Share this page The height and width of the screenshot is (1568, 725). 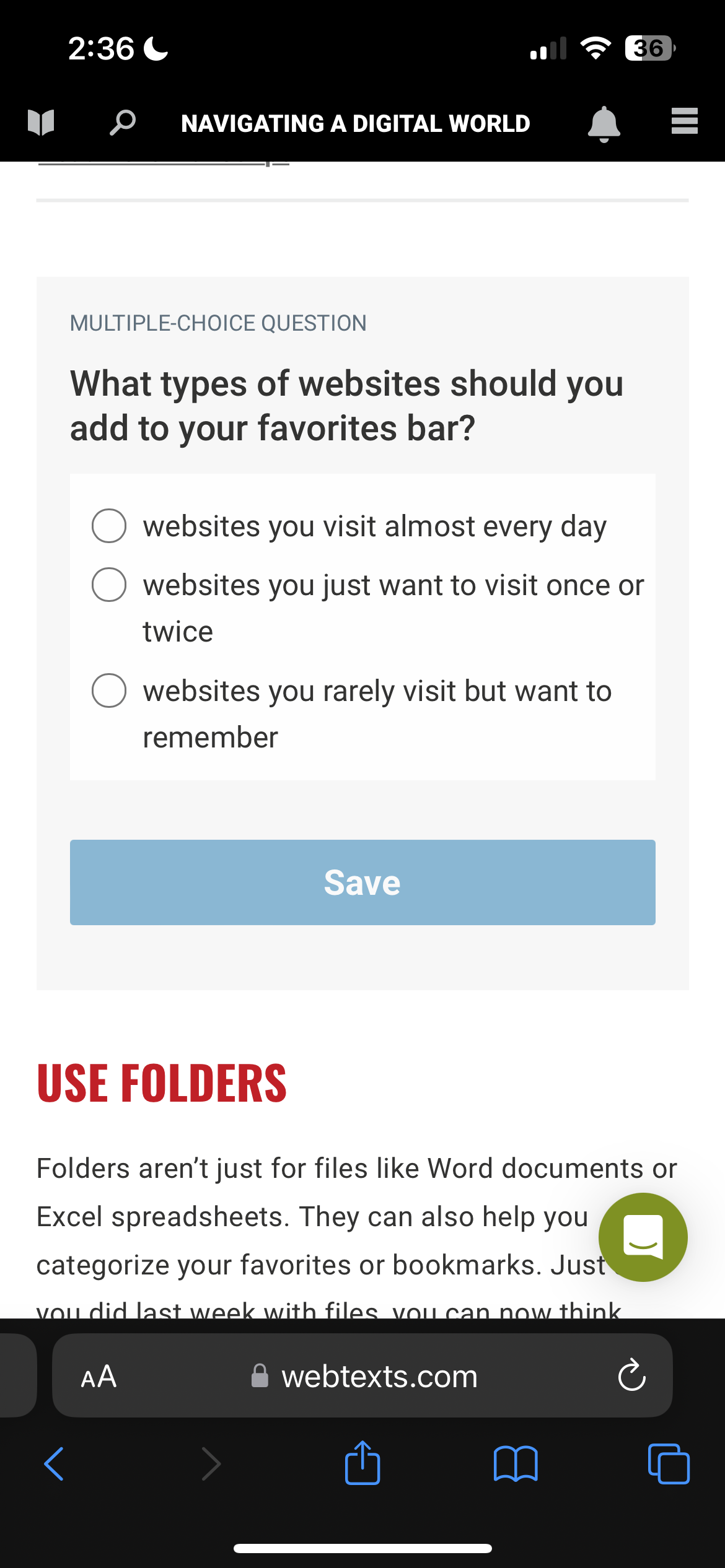pyautogui.click(x=362, y=1463)
